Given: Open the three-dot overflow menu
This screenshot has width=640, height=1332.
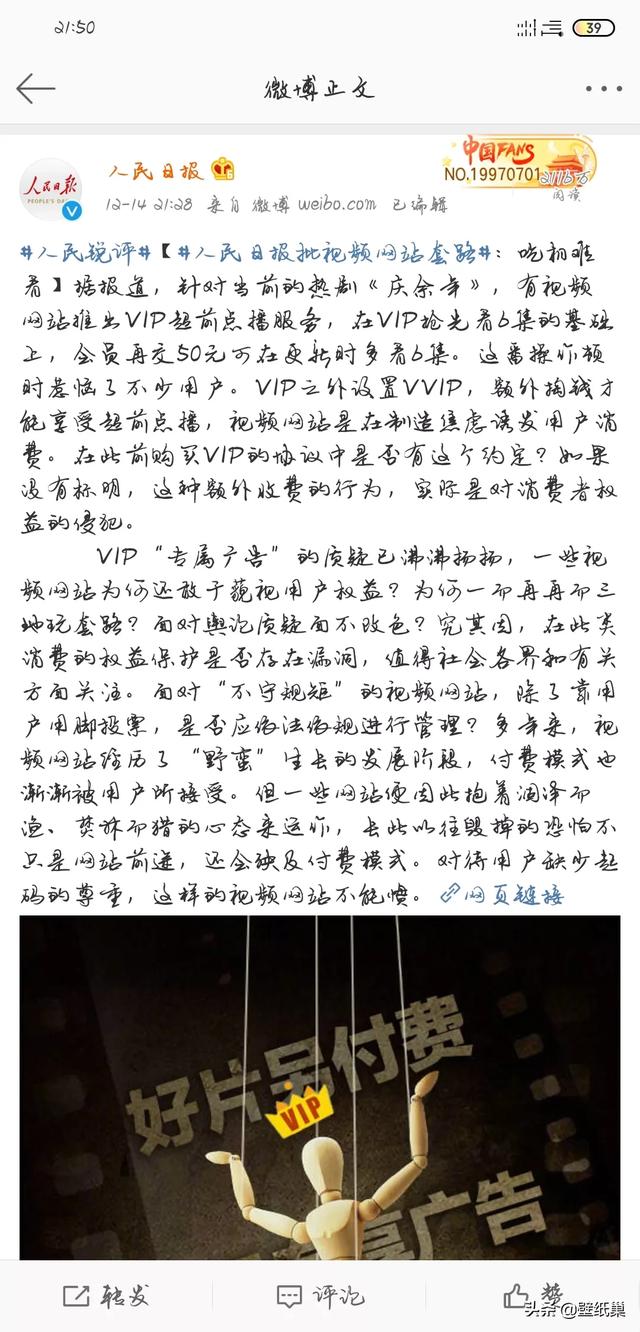Looking at the screenshot, I should (x=604, y=88).
